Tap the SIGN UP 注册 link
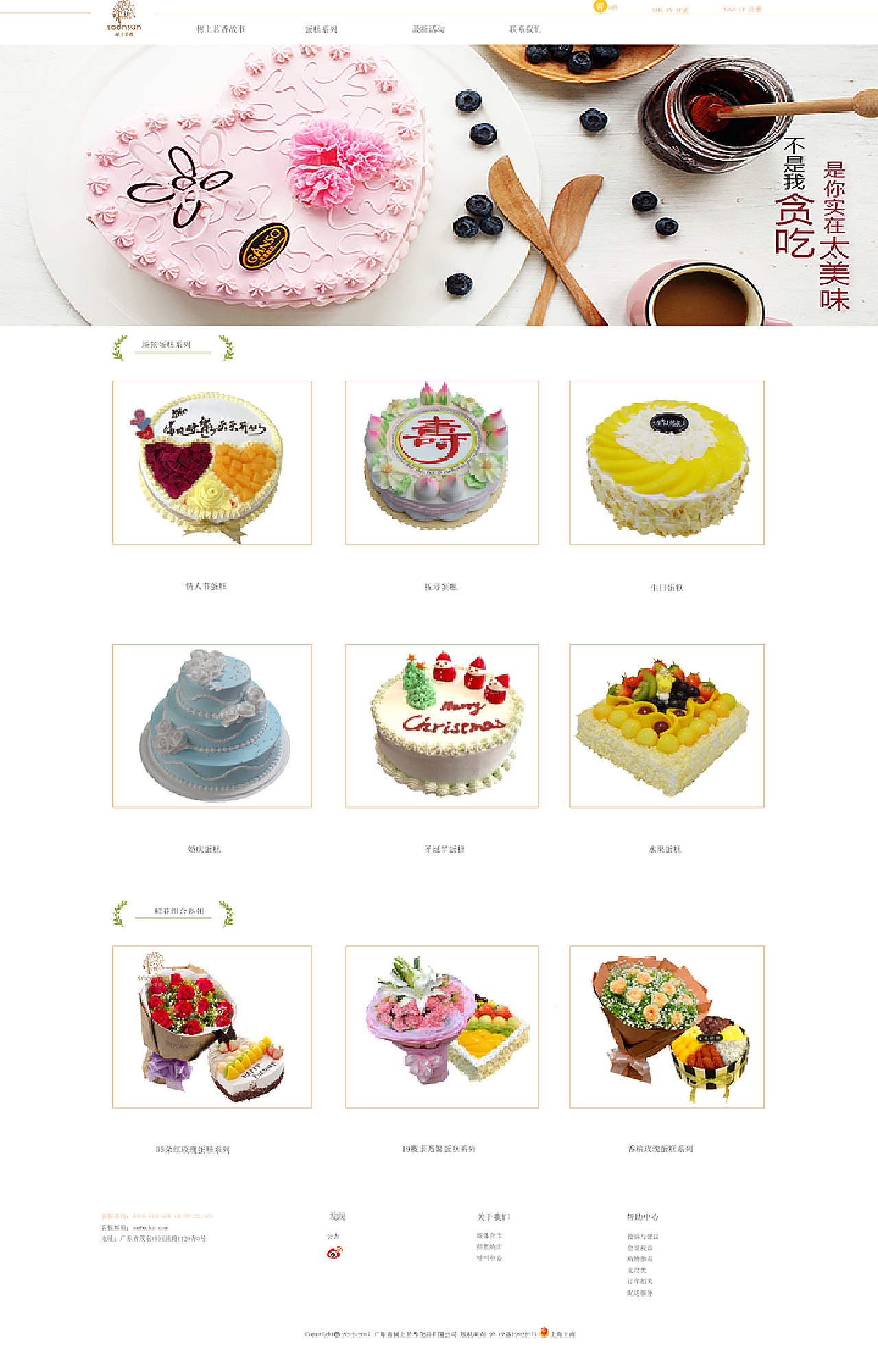This screenshot has width=878, height=1372. 741,10
